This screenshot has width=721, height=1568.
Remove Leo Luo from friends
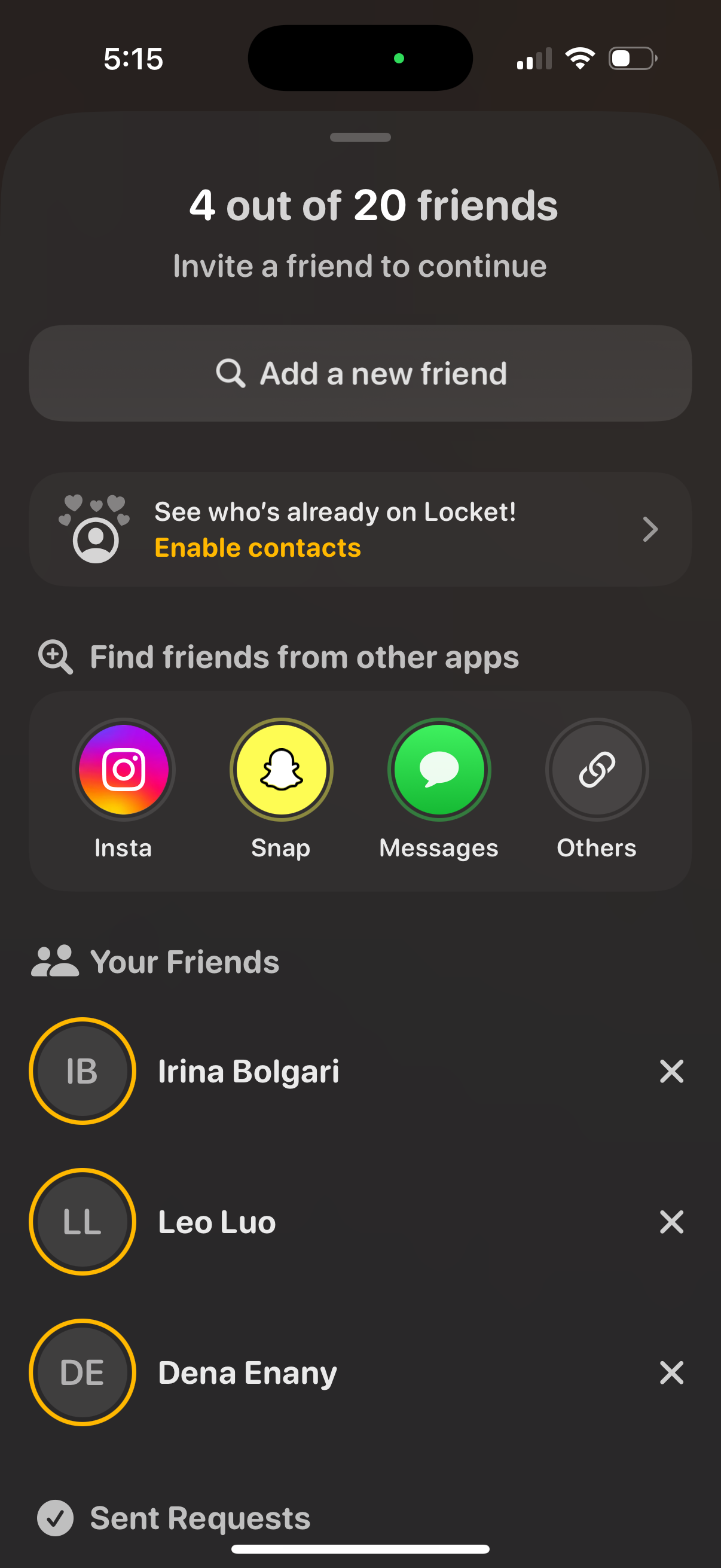[x=671, y=1222]
